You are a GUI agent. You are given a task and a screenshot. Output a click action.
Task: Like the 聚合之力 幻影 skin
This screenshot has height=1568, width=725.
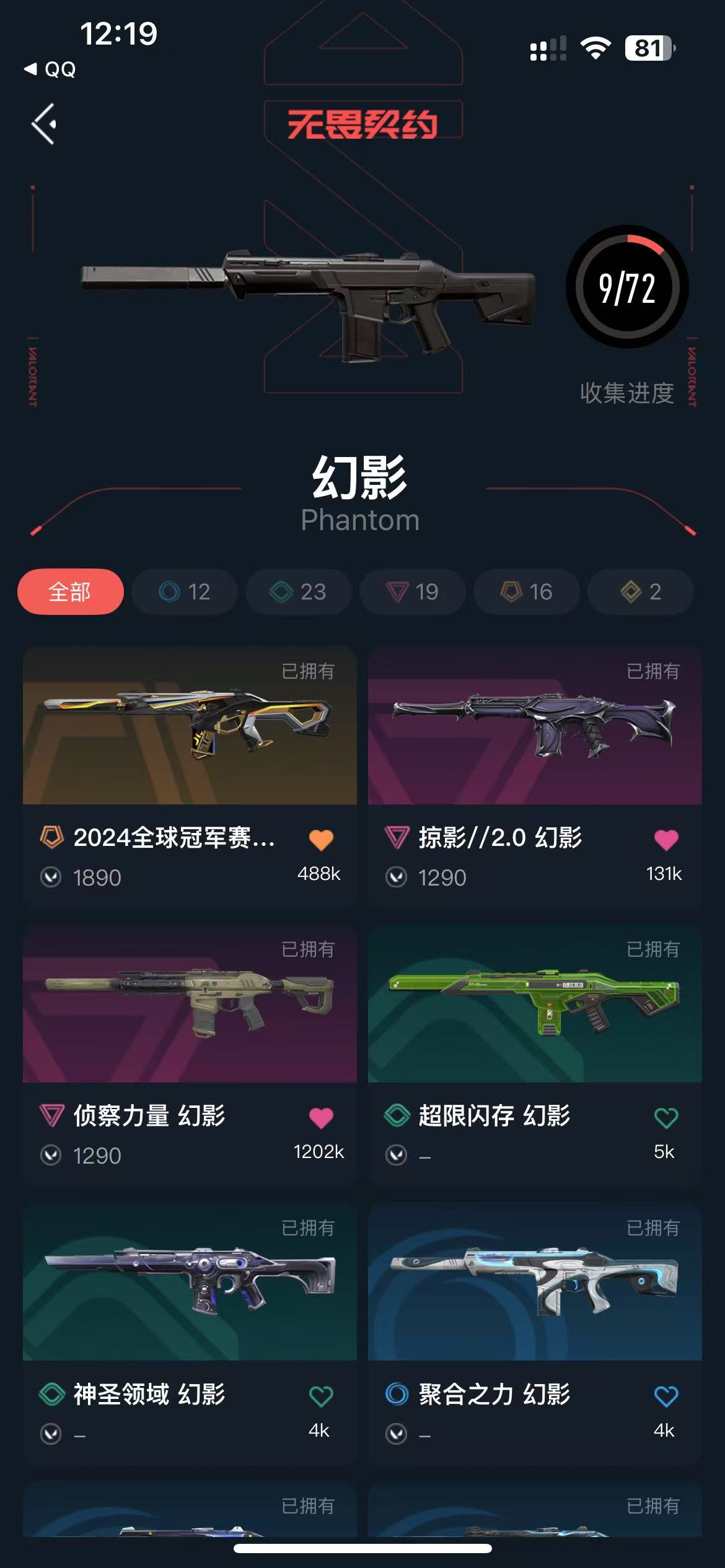[x=666, y=1396]
